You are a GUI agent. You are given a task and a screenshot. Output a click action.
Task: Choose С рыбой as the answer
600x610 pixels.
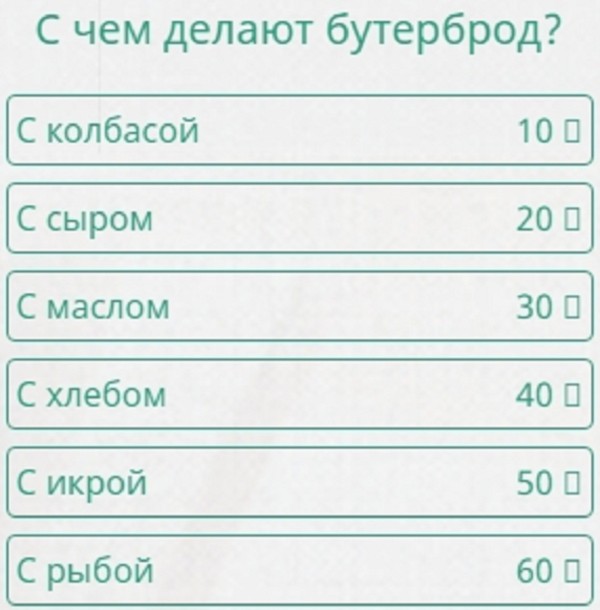[300, 571]
